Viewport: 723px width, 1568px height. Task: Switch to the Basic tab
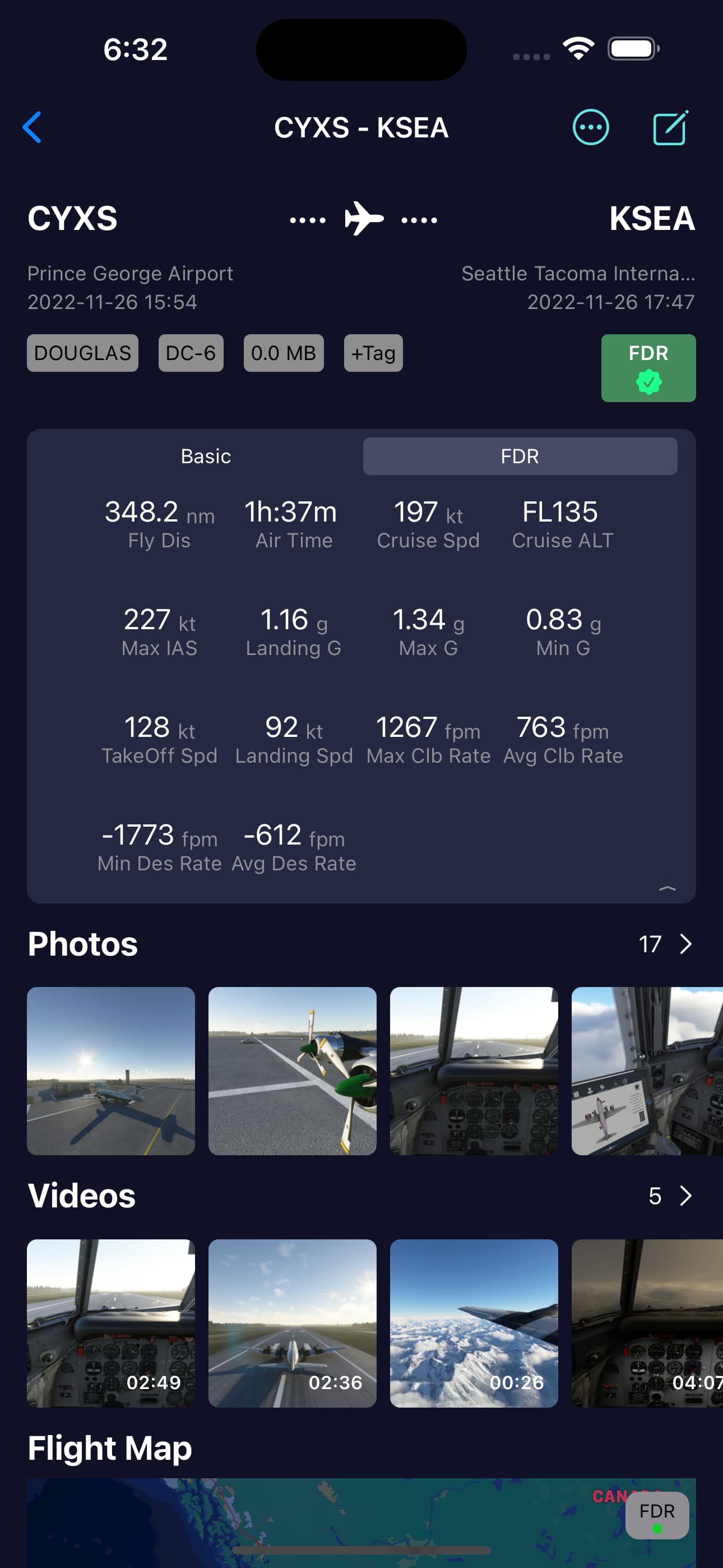206,456
